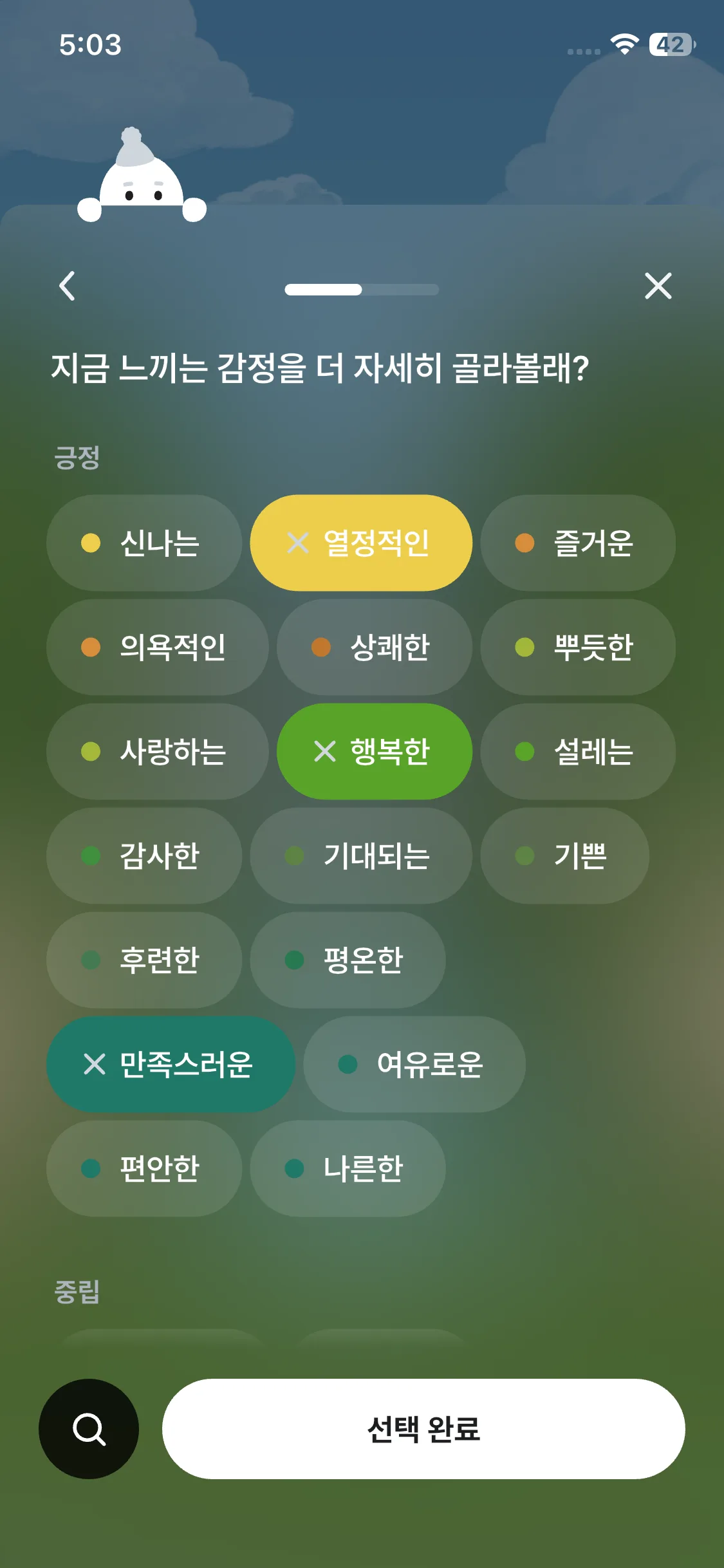This screenshot has width=724, height=1568.
Task: Select the 평온한 chip
Action: point(348,960)
